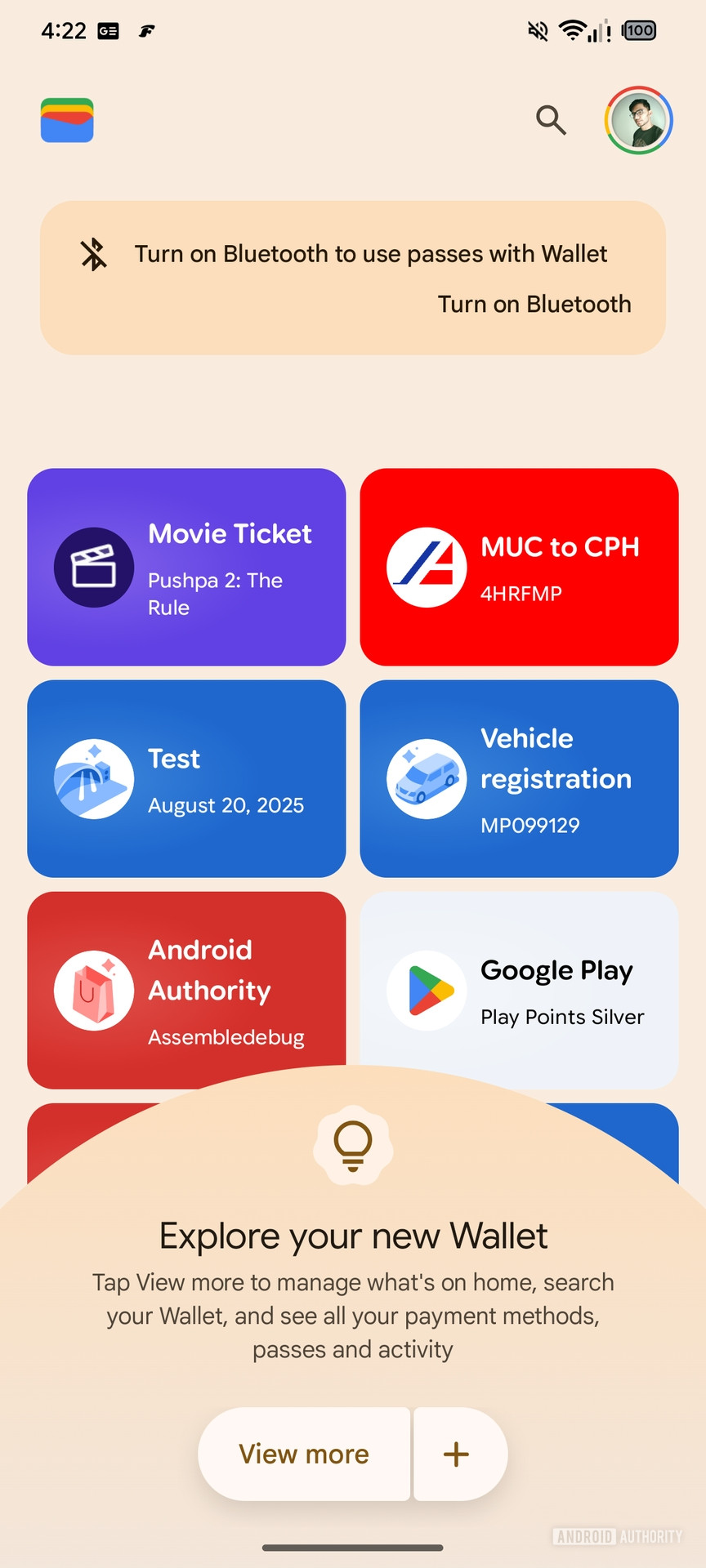The image size is (706, 1568).
Task: Turn on Bluetooth from the banner
Action: [x=535, y=304]
